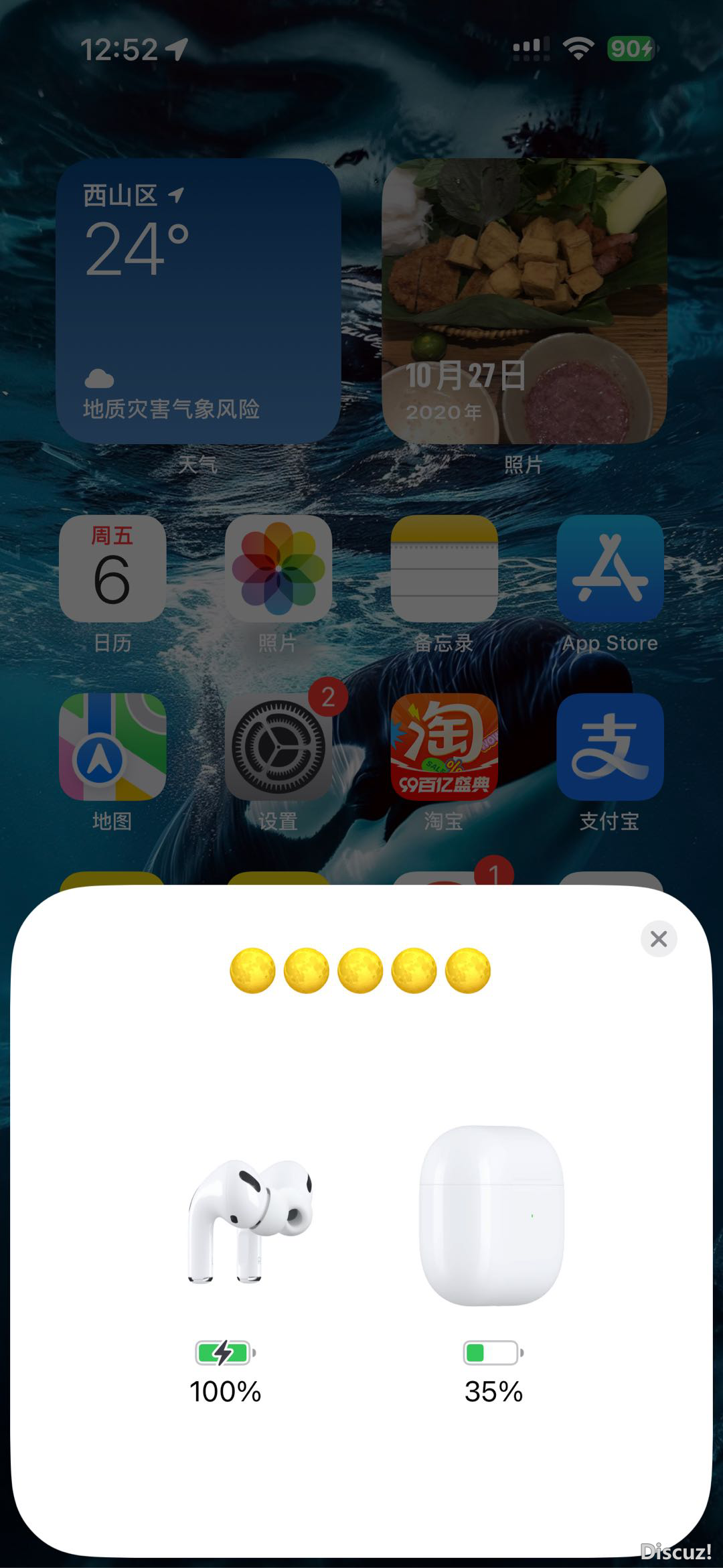Launch the 照片 photos app

[x=278, y=569]
